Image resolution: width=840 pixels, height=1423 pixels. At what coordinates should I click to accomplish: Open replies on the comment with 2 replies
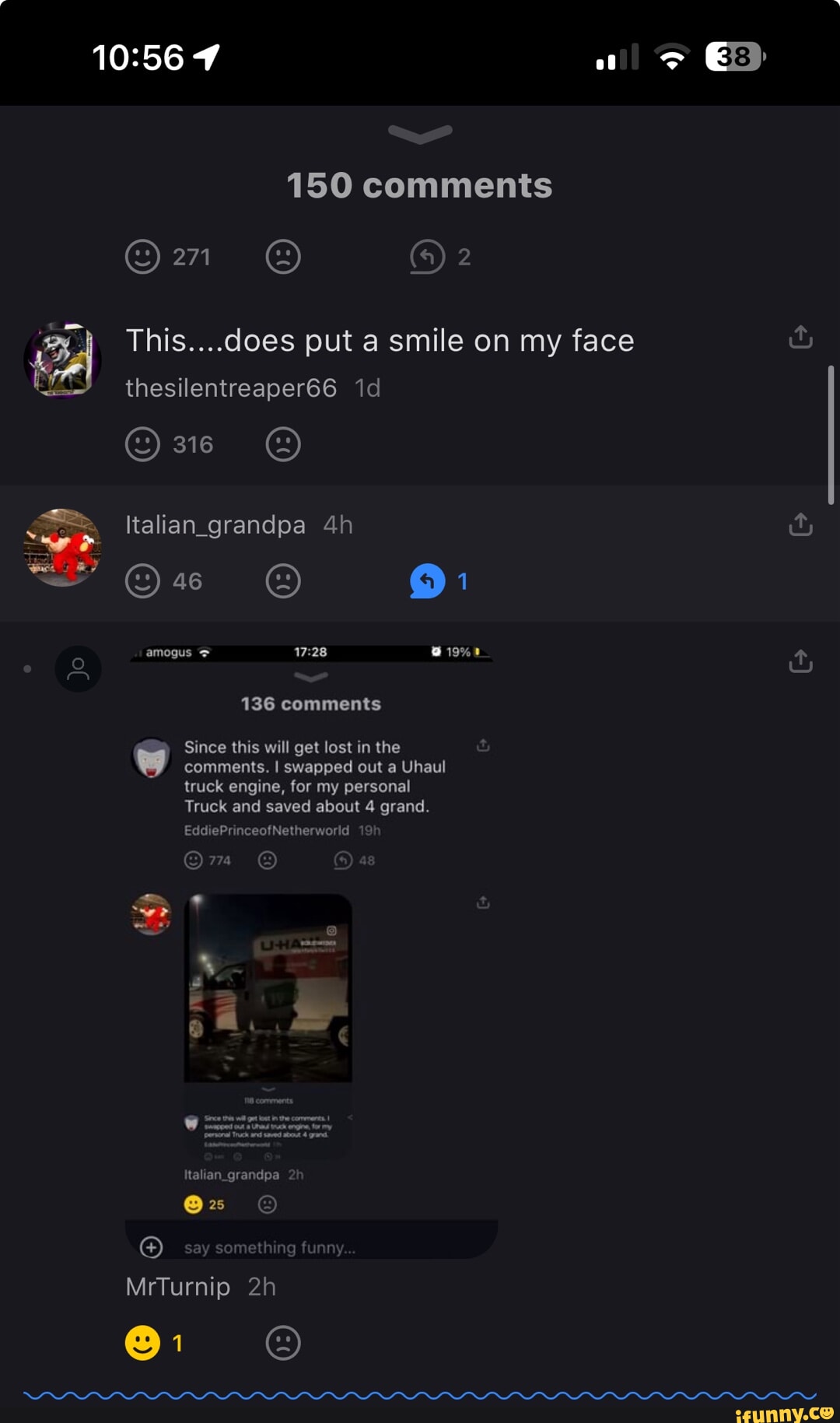click(x=427, y=257)
